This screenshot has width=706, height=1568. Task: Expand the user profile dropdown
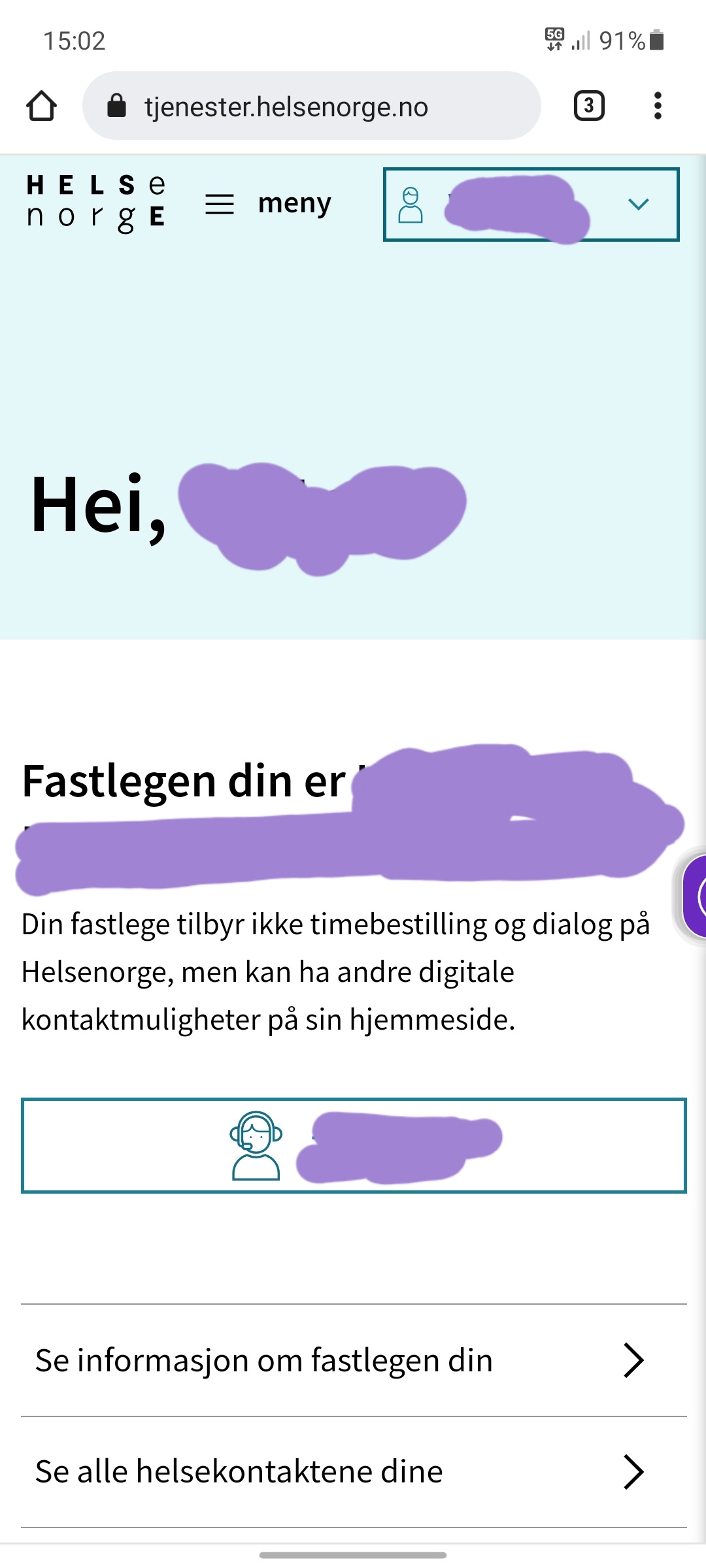click(531, 204)
